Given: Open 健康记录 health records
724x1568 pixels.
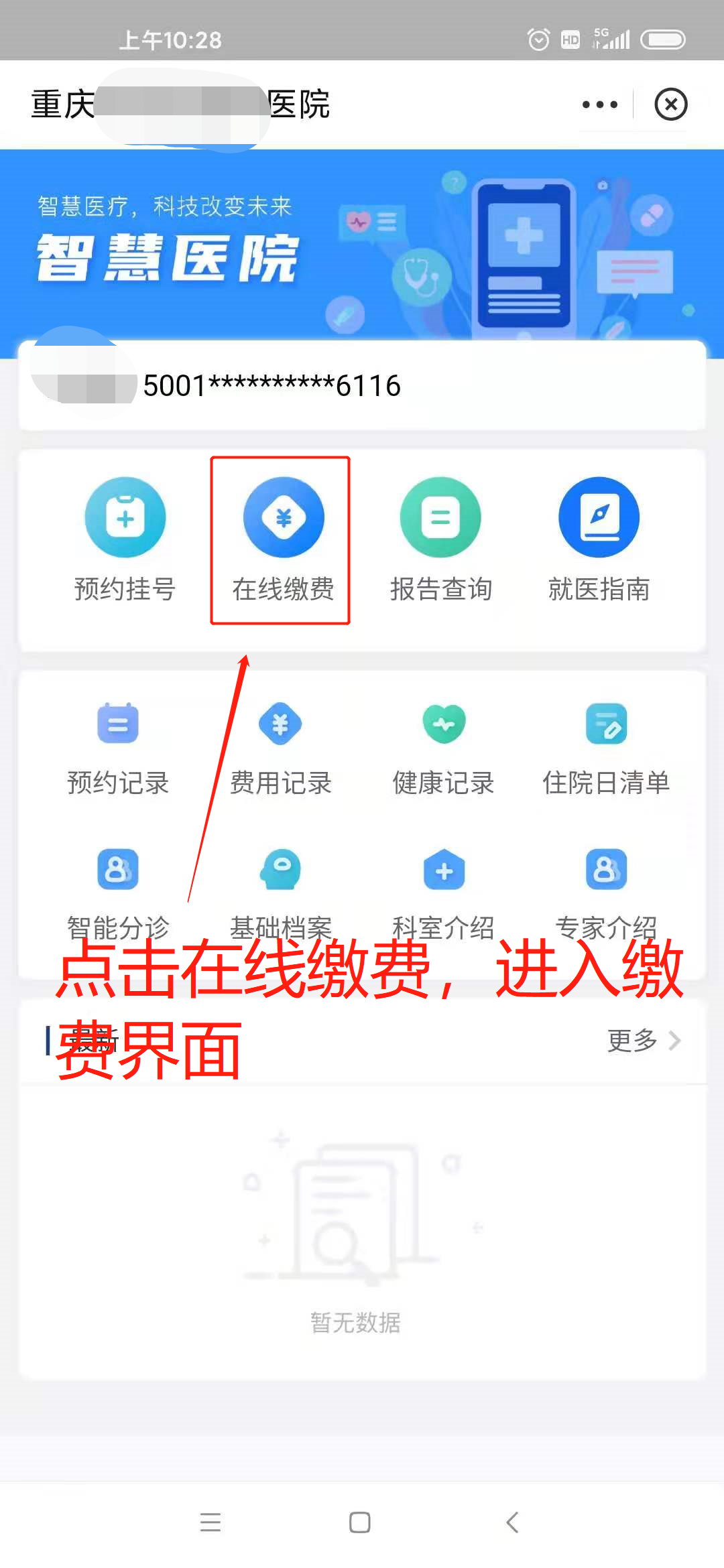Looking at the screenshot, I should pyautogui.click(x=443, y=747).
